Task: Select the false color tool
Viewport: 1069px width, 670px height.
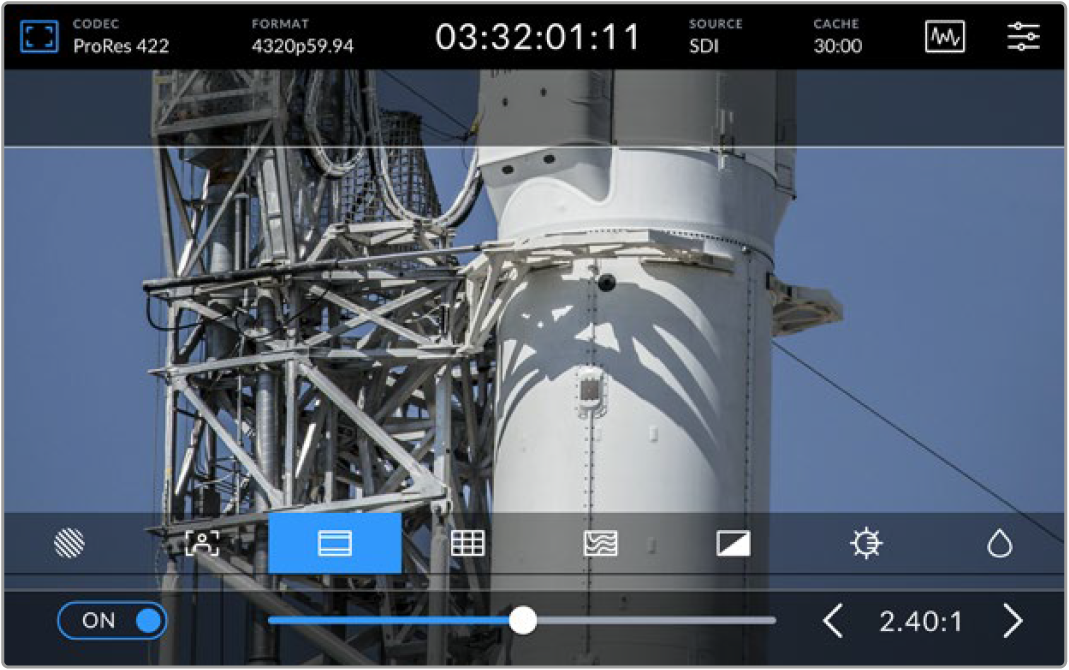Action: (x=600, y=543)
